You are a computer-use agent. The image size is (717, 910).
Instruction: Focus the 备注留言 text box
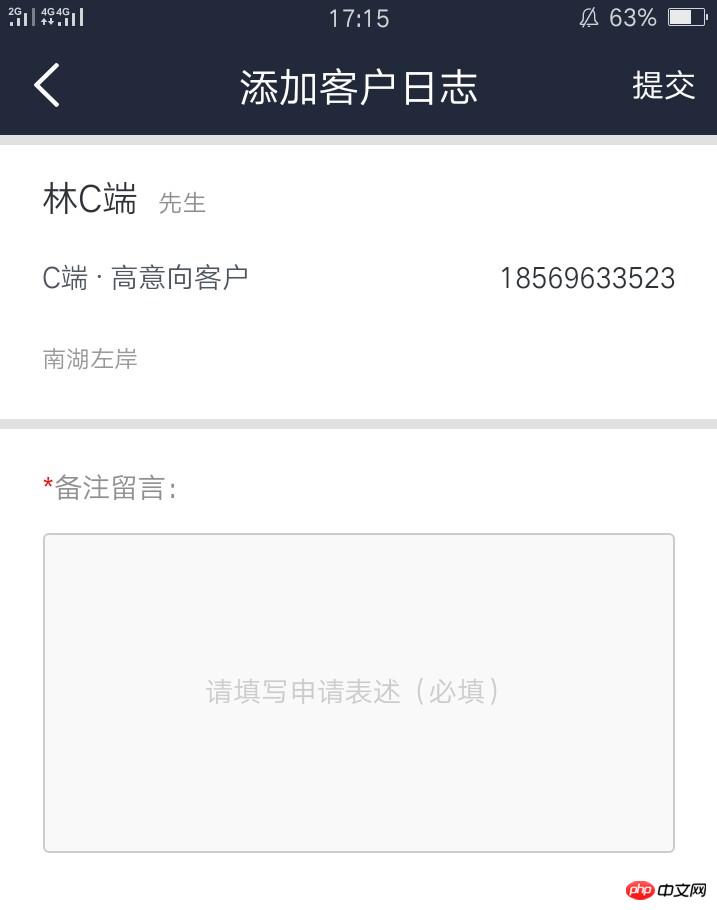click(x=358, y=692)
